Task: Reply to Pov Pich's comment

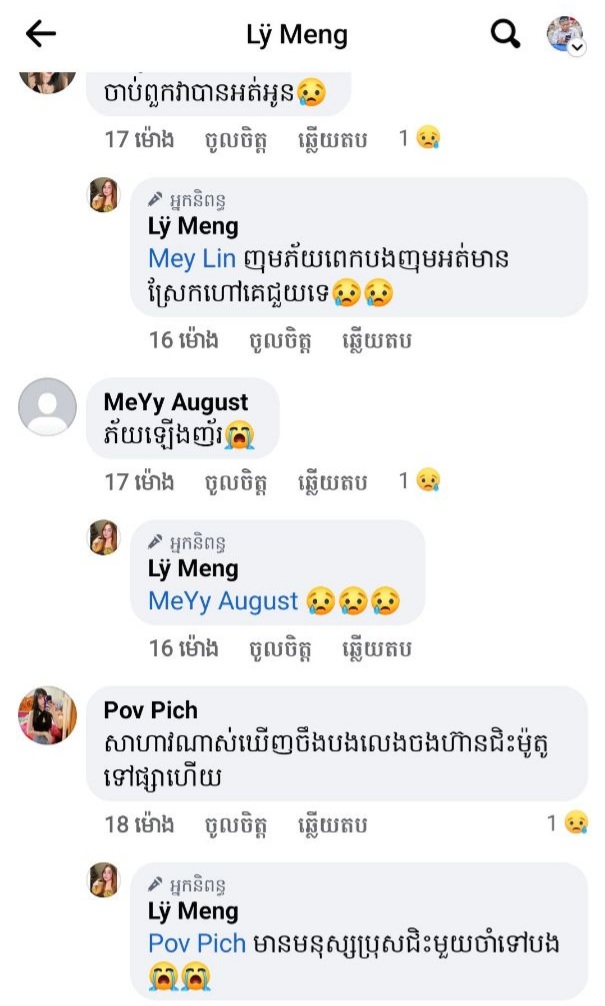Action: [333, 825]
